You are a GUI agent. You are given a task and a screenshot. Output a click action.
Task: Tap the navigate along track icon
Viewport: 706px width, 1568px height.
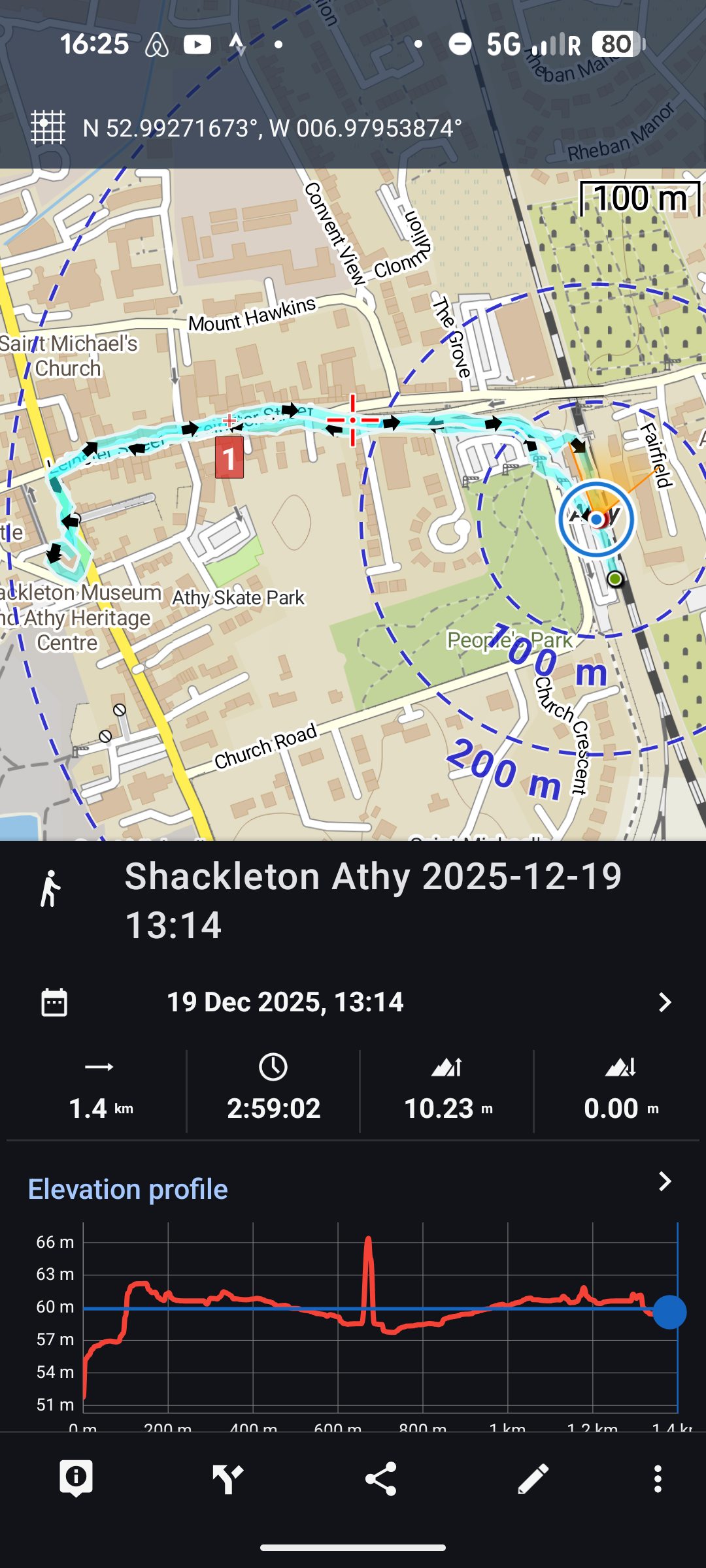coord(228,1478)
